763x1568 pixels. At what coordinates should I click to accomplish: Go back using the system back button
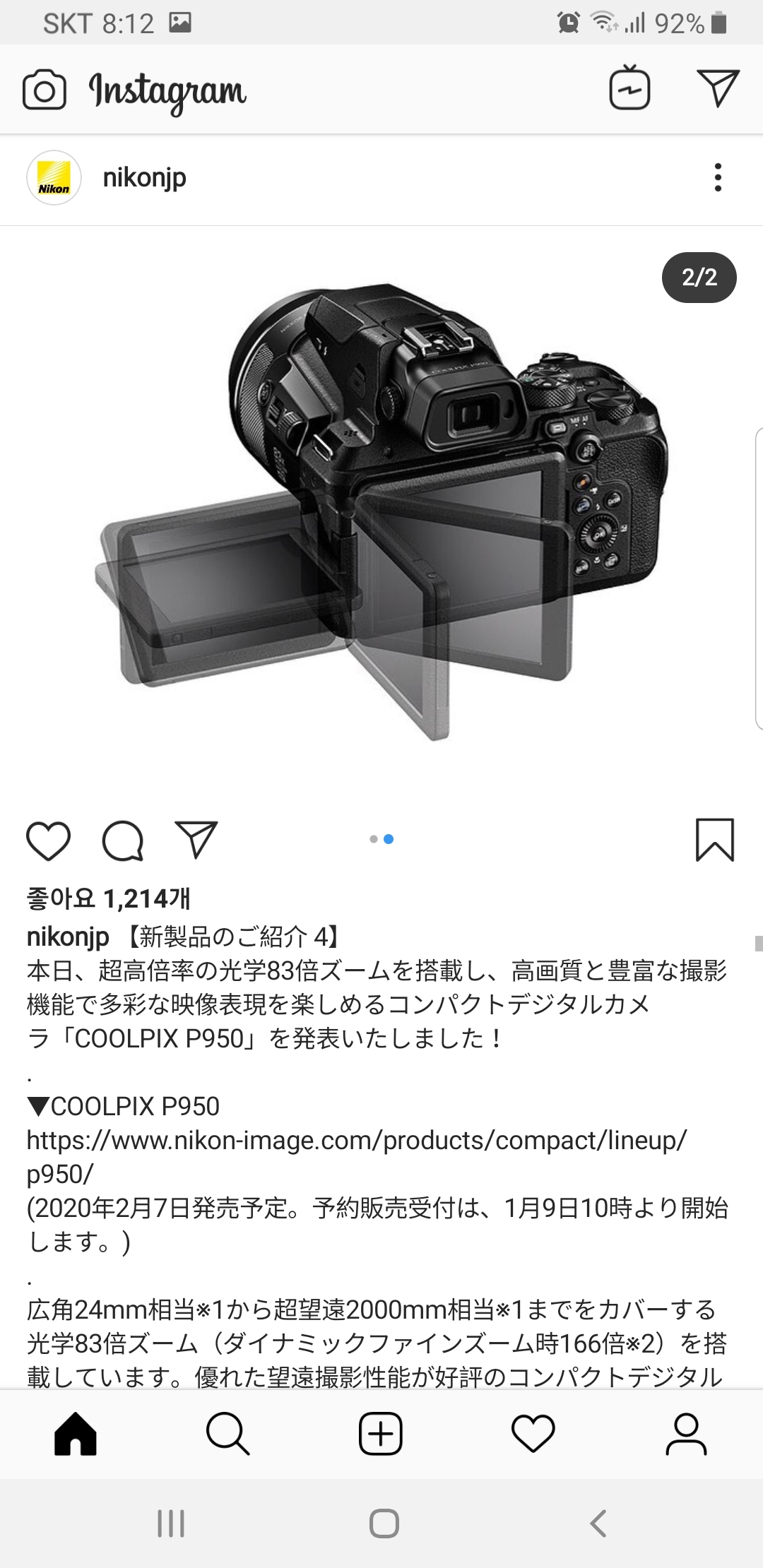click(598, 1524)
